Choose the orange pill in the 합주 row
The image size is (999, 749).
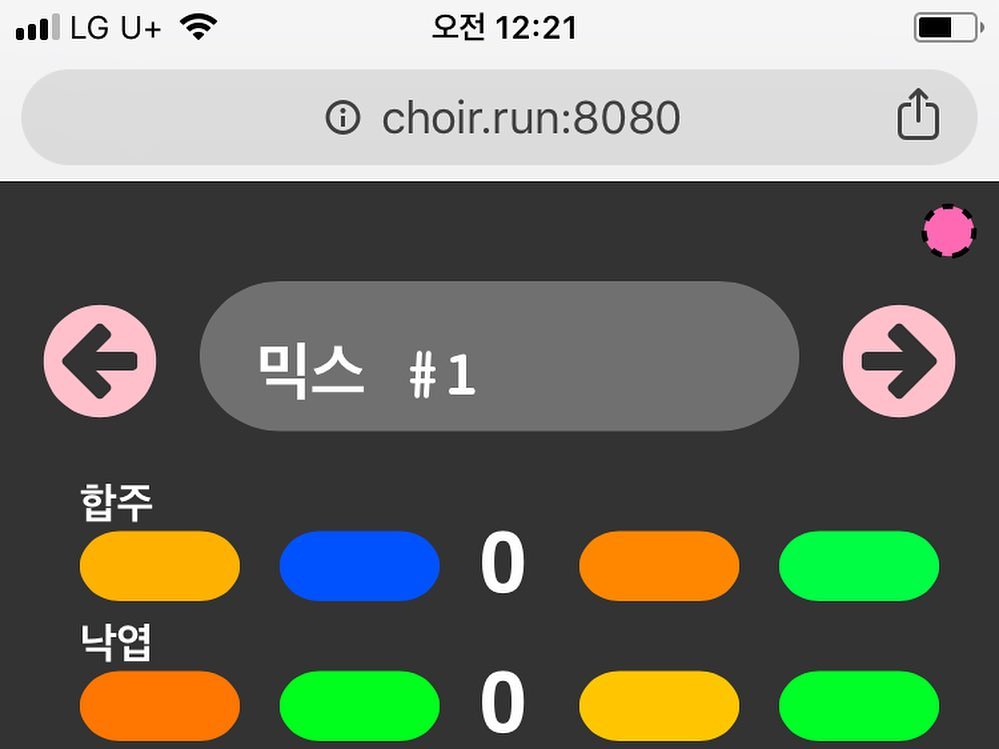coord(659,566)
